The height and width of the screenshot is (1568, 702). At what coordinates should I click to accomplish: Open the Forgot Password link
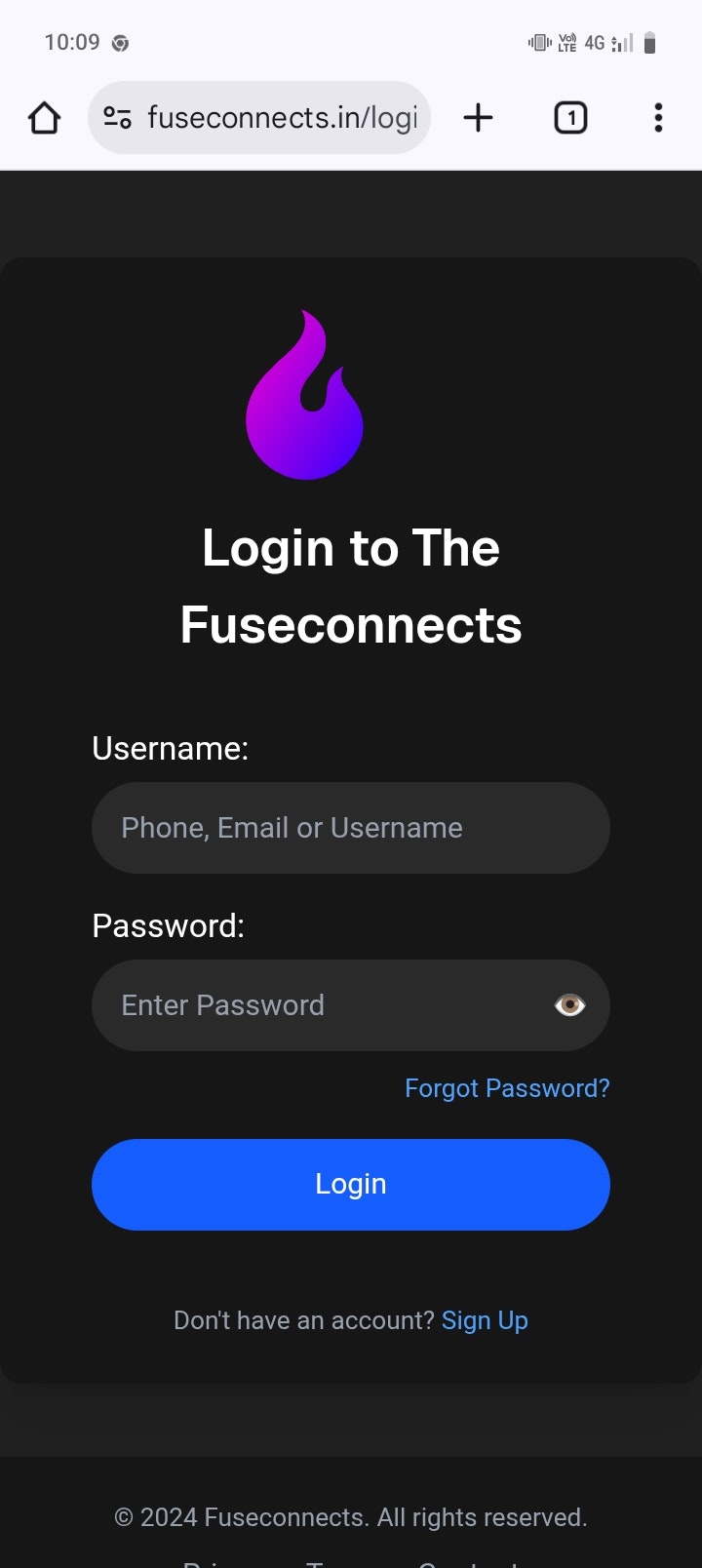(507, 1087)
